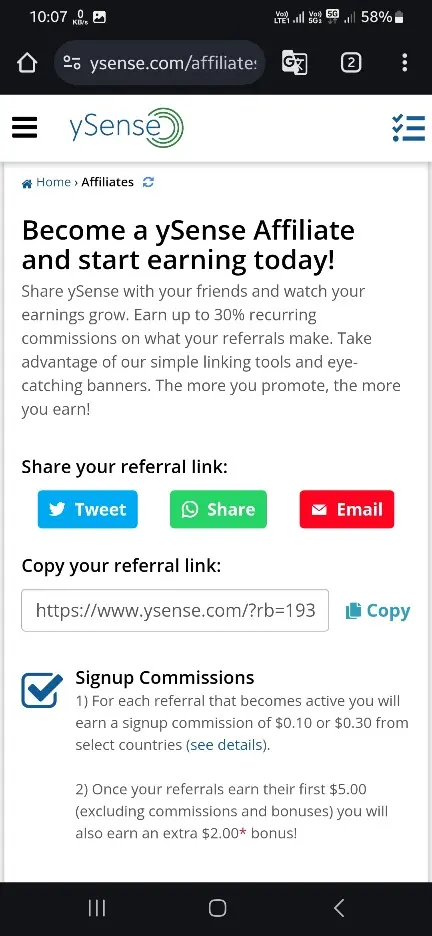
Task: Open the 'see details' link
Action: tap(226, 745)
